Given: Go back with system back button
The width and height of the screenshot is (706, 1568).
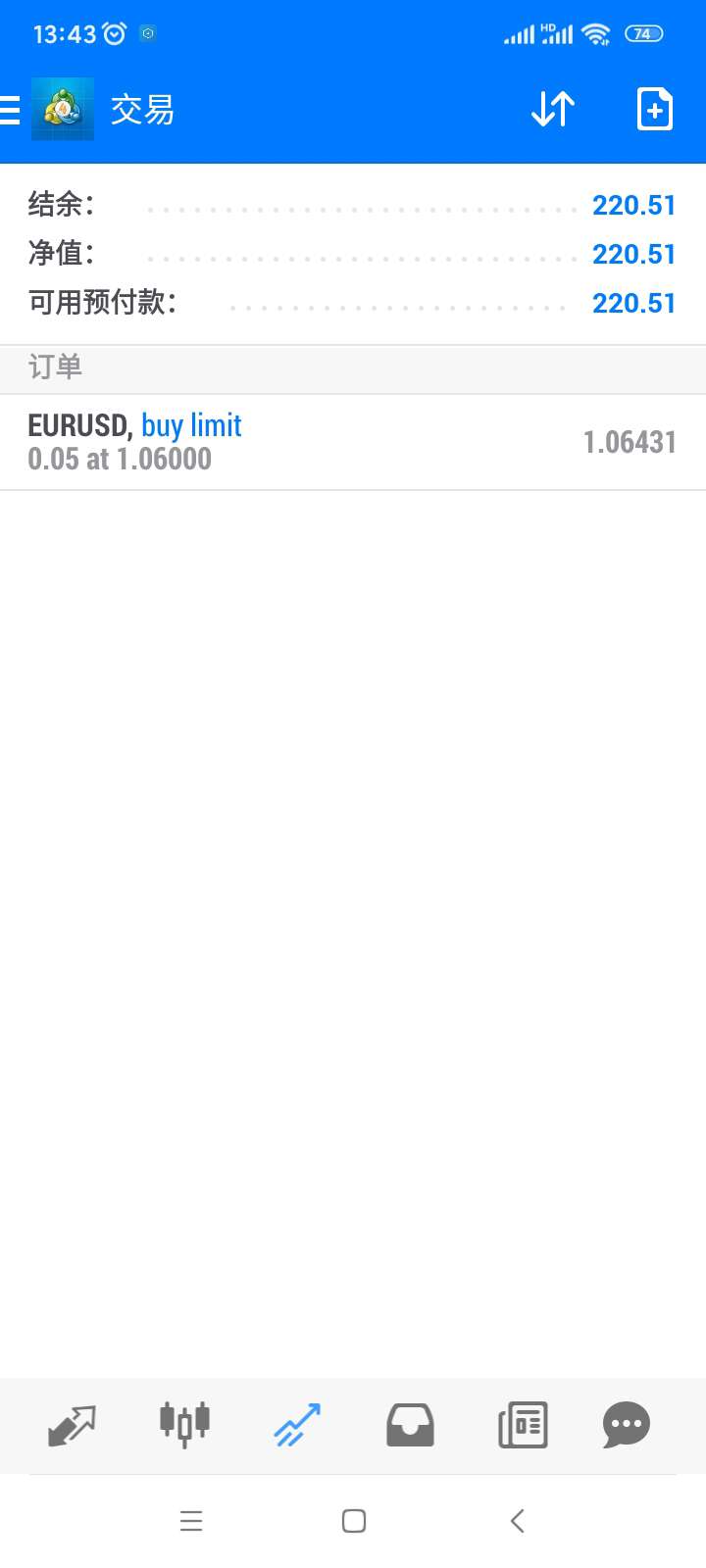Looking at the screenshot, I should coord(518,1520).
